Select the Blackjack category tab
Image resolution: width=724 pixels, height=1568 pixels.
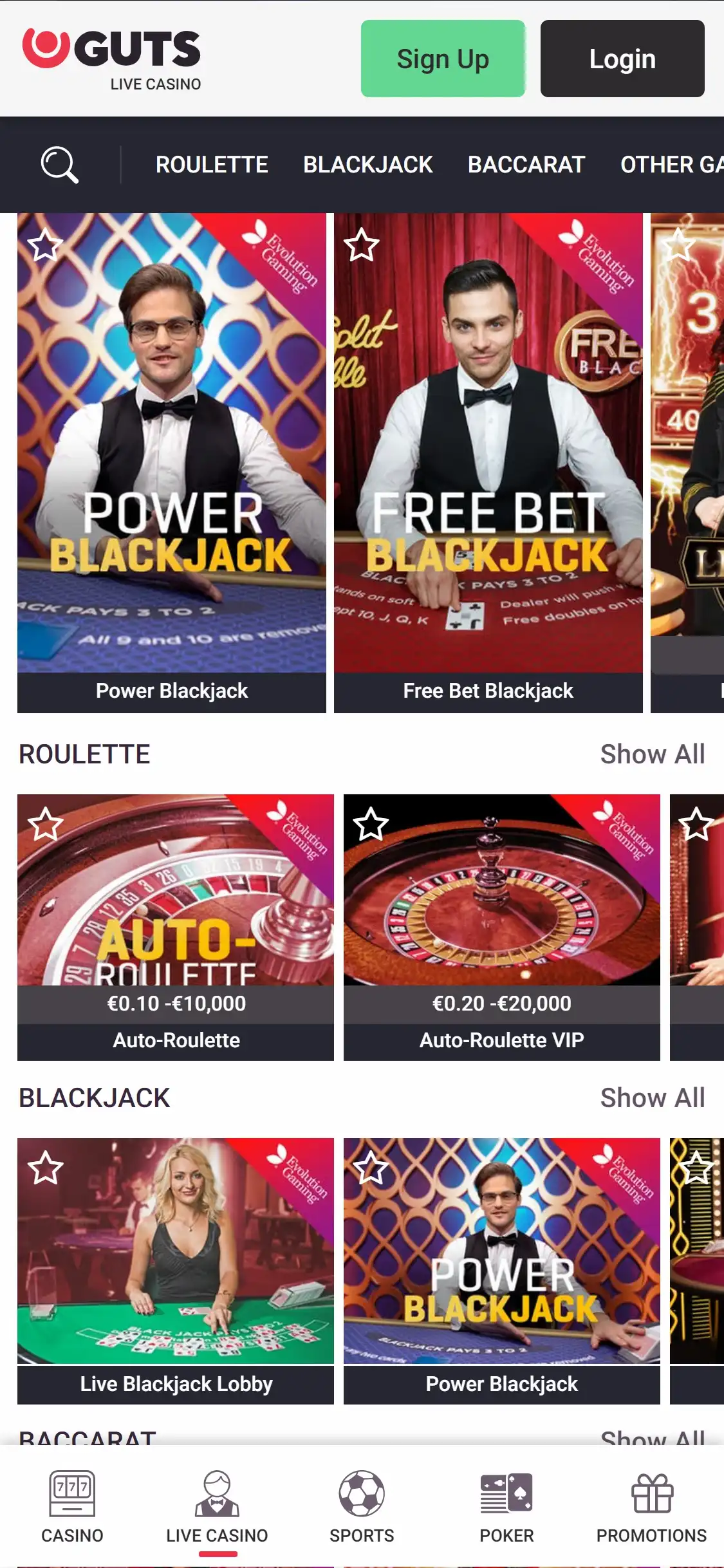point(367,165)
